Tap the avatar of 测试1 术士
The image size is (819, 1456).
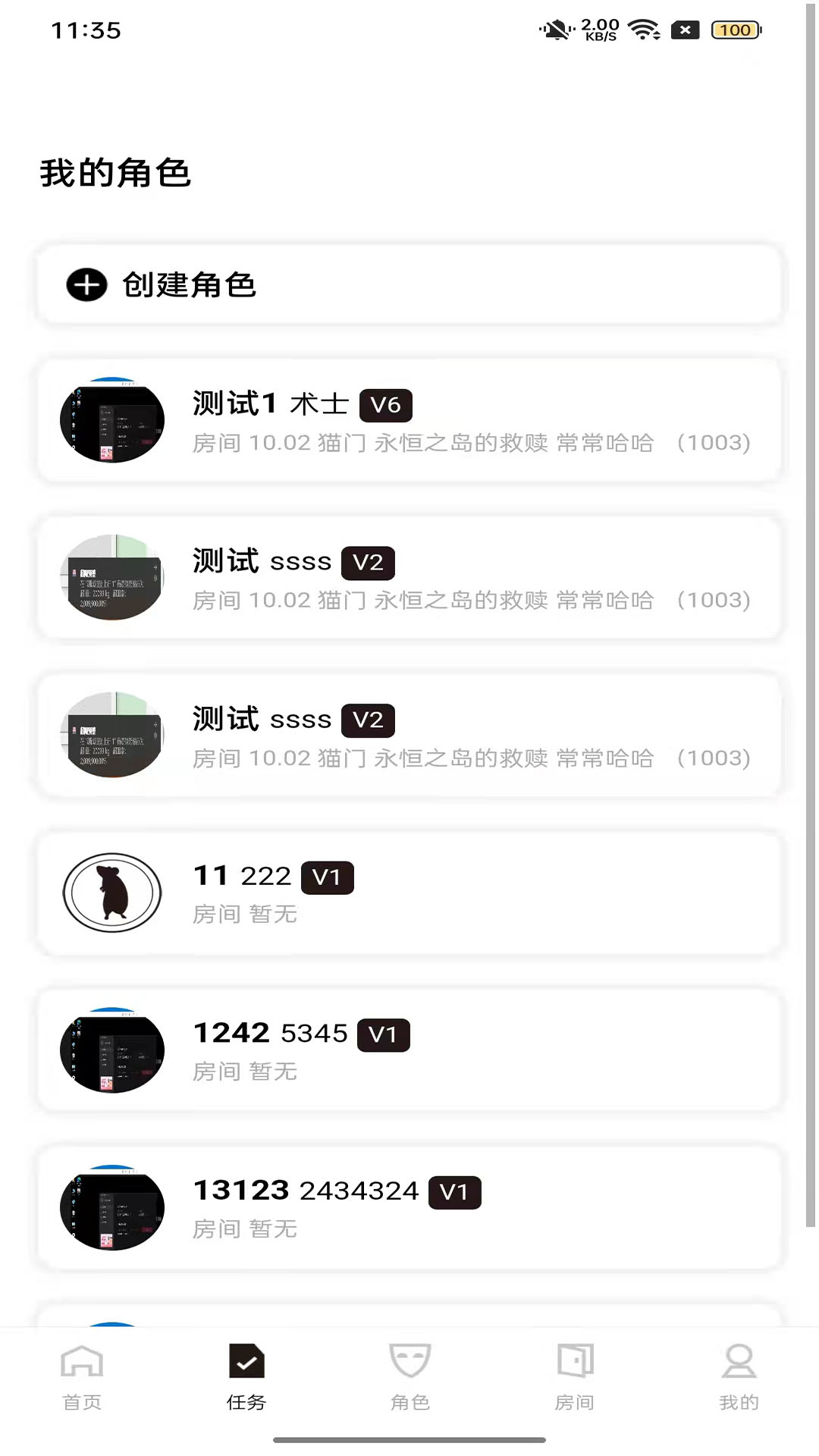(111, 420)
